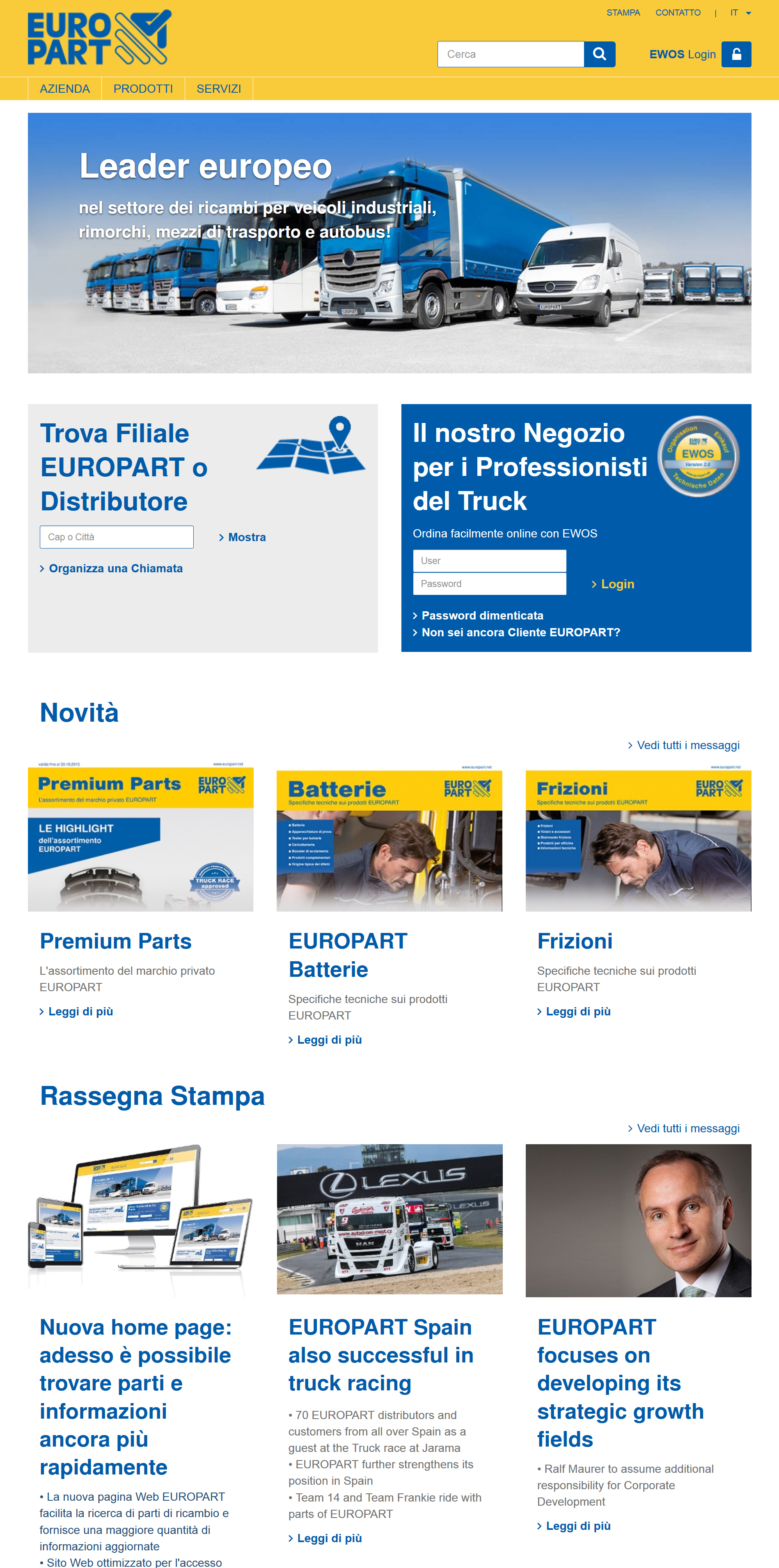Open the IT language dropdown
779x1568 pixels.
(x=740, y=13)
